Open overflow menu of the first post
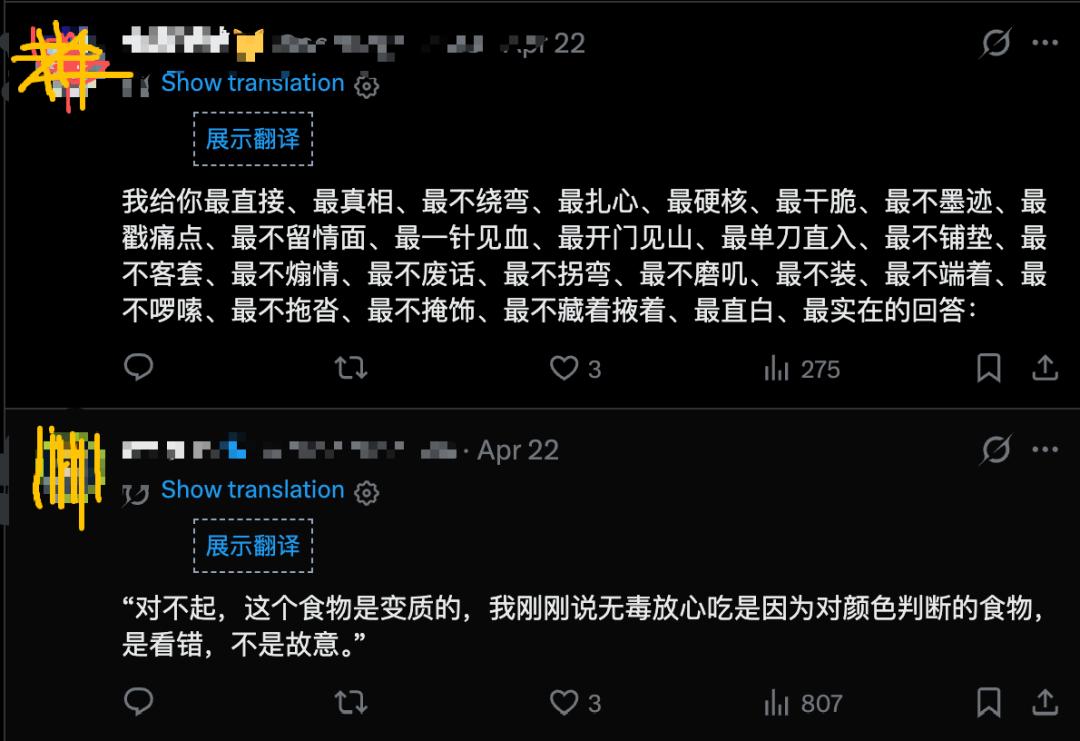 click(1045, 43)
